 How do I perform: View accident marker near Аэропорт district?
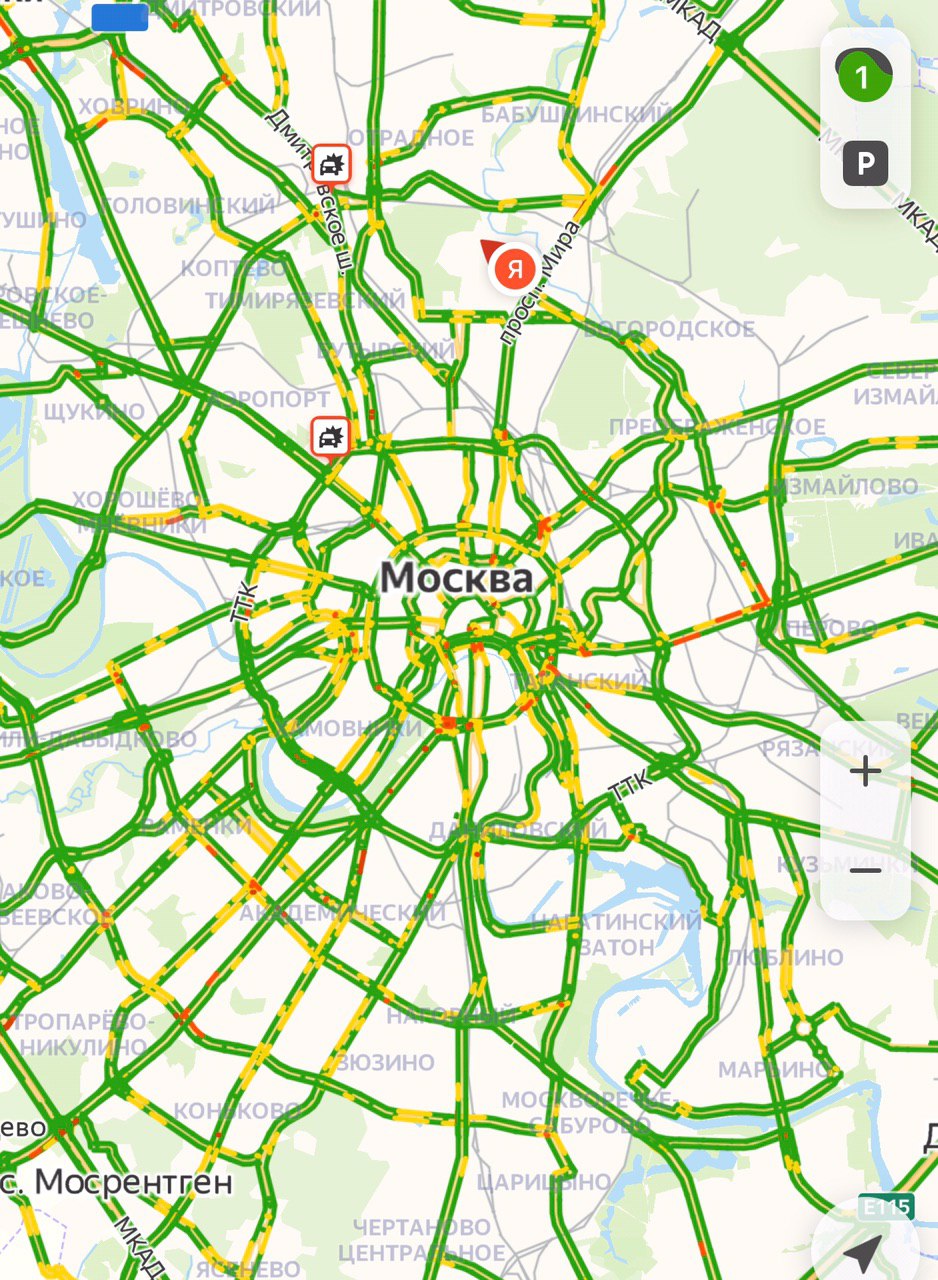[331, 436]
